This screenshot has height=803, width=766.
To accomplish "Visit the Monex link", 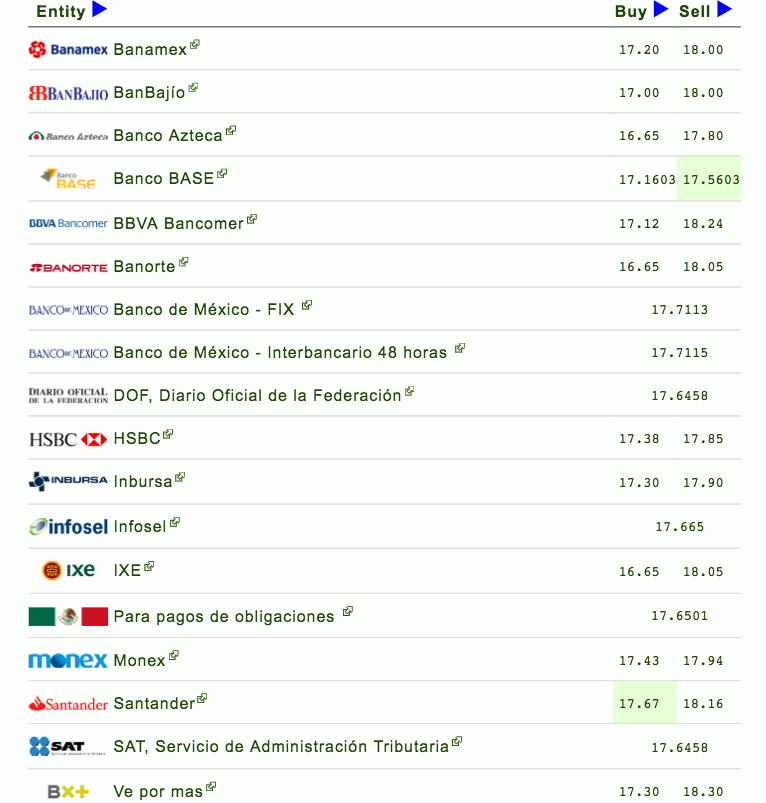I will click(x=139, y=660).
